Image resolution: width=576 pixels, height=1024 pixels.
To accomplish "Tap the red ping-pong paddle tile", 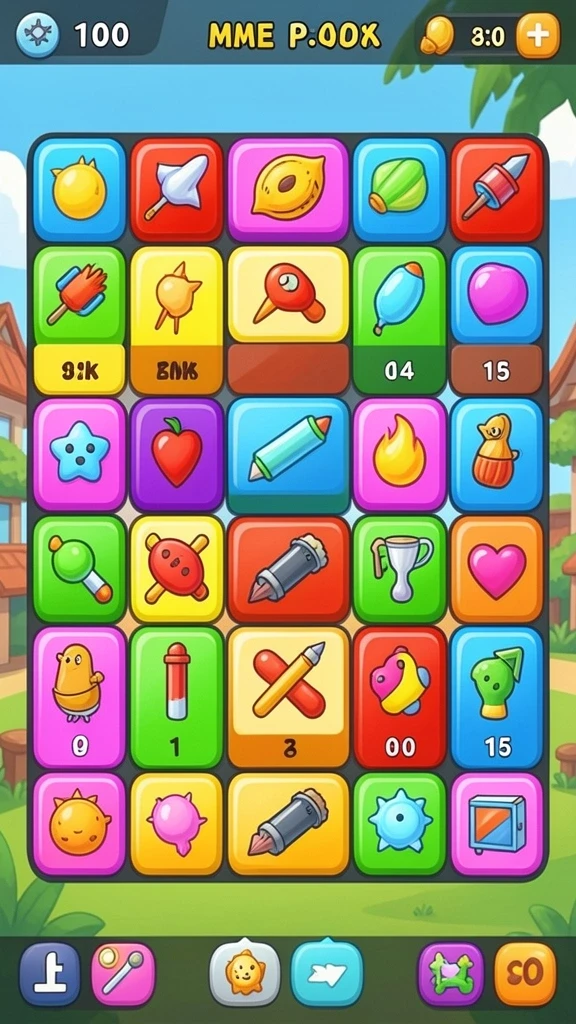I will (288, 321).
